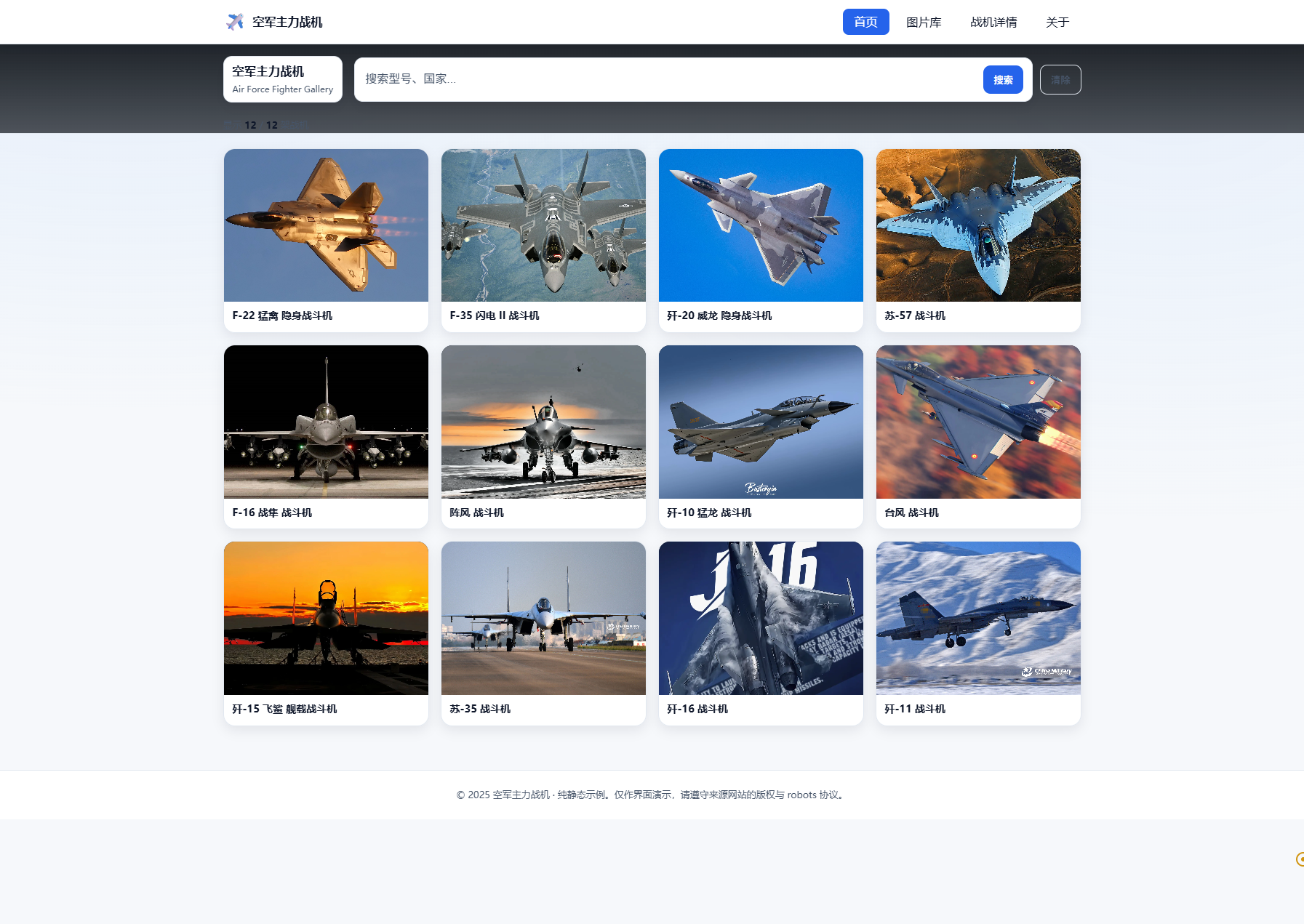Clear the search with 清除 button

(1060, 79)
